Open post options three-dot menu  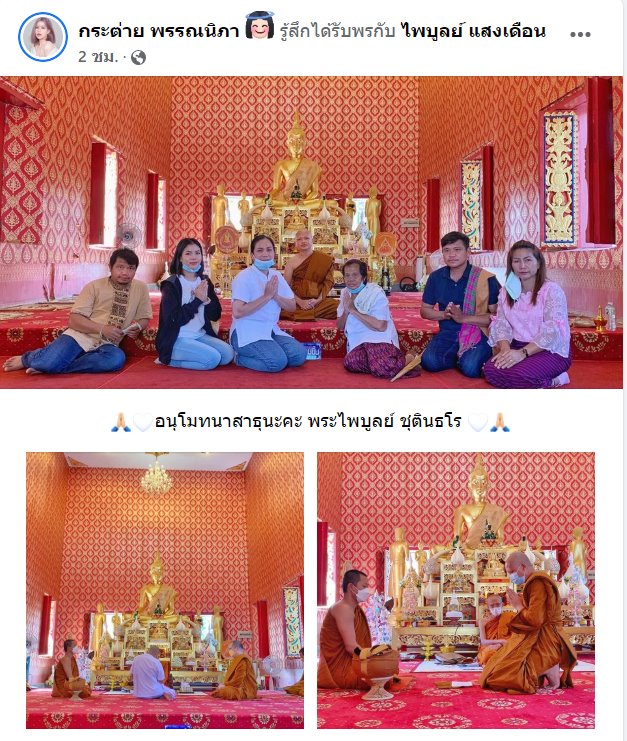pos(580,33)
